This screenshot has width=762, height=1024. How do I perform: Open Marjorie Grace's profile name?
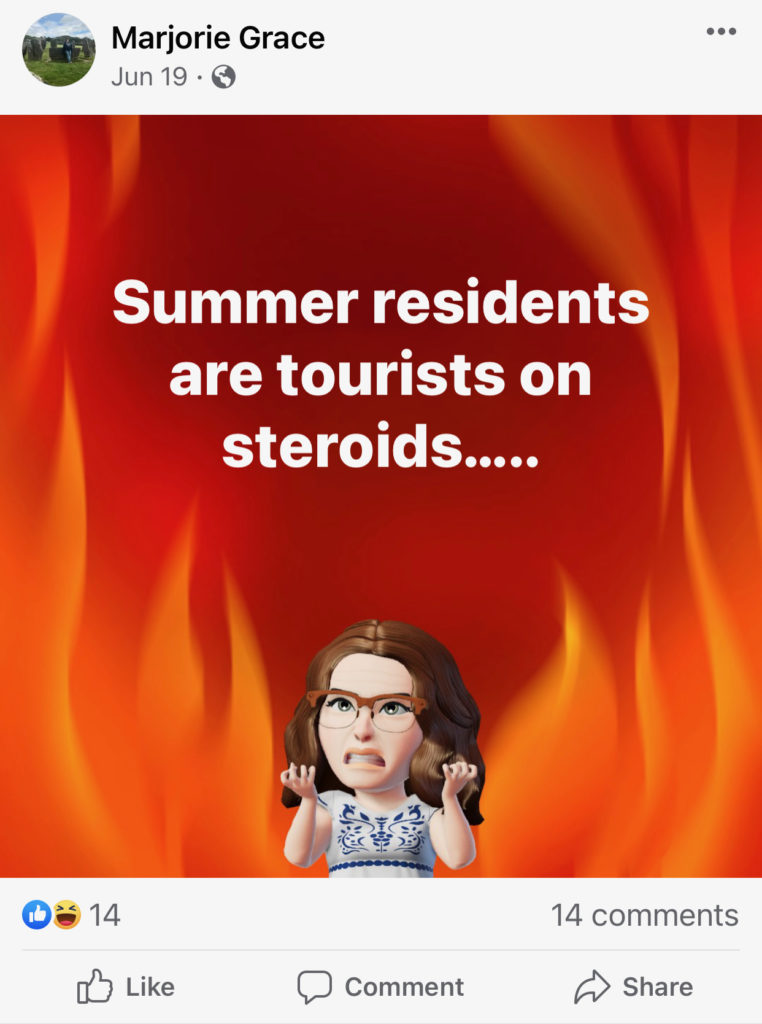coord(217,38)
